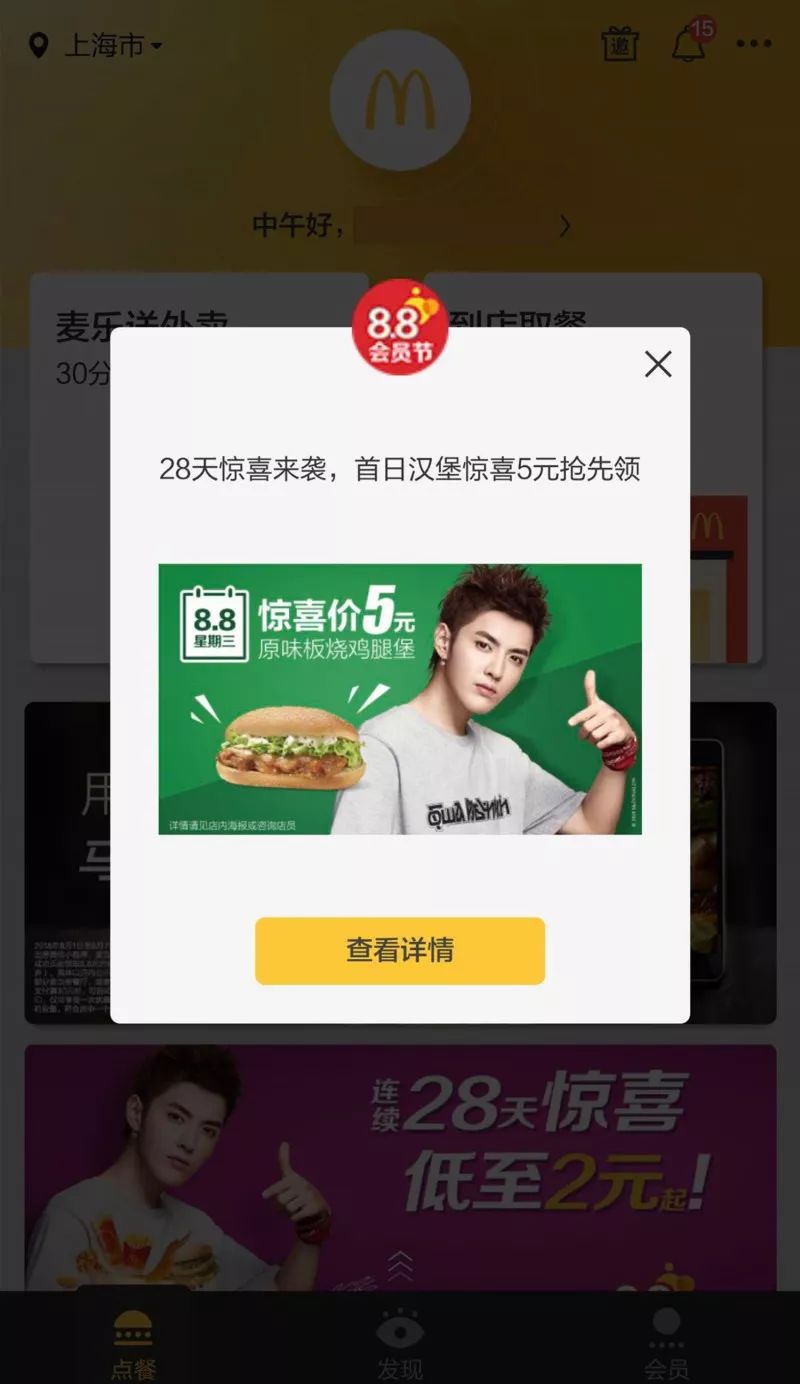Switch to the 发现 tab
Viewport: 800px width, 1384px height.
399,1345
